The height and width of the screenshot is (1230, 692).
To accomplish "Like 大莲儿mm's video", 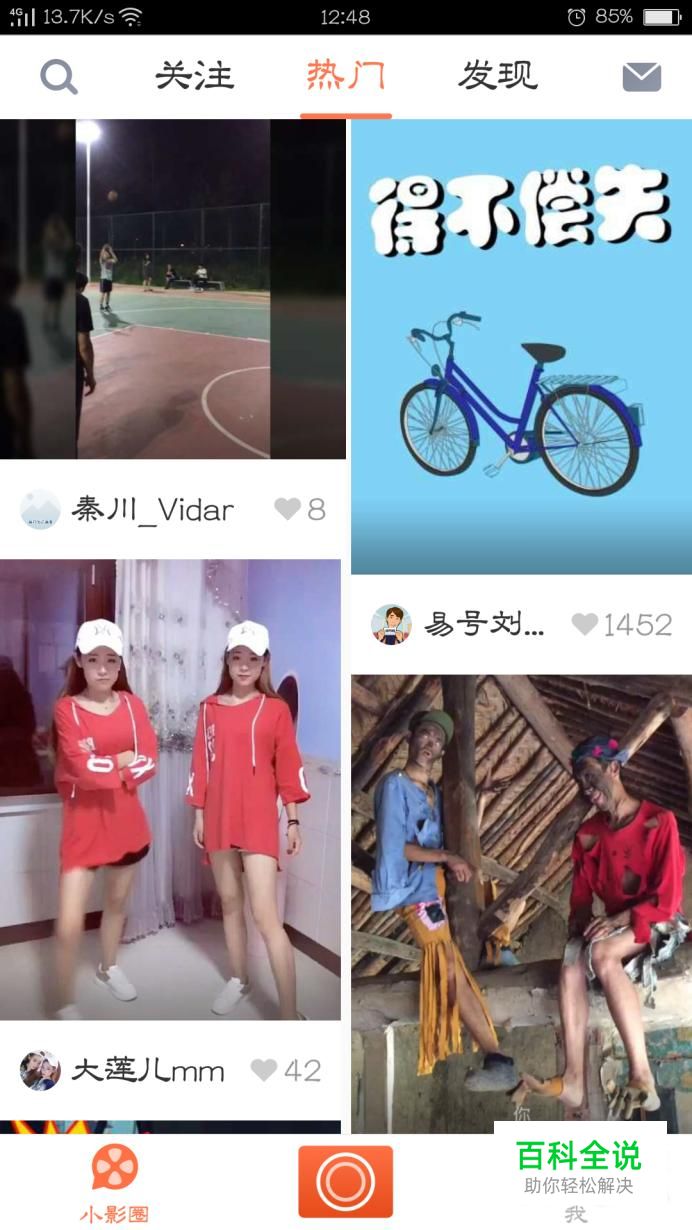I will pos(264,1071).
